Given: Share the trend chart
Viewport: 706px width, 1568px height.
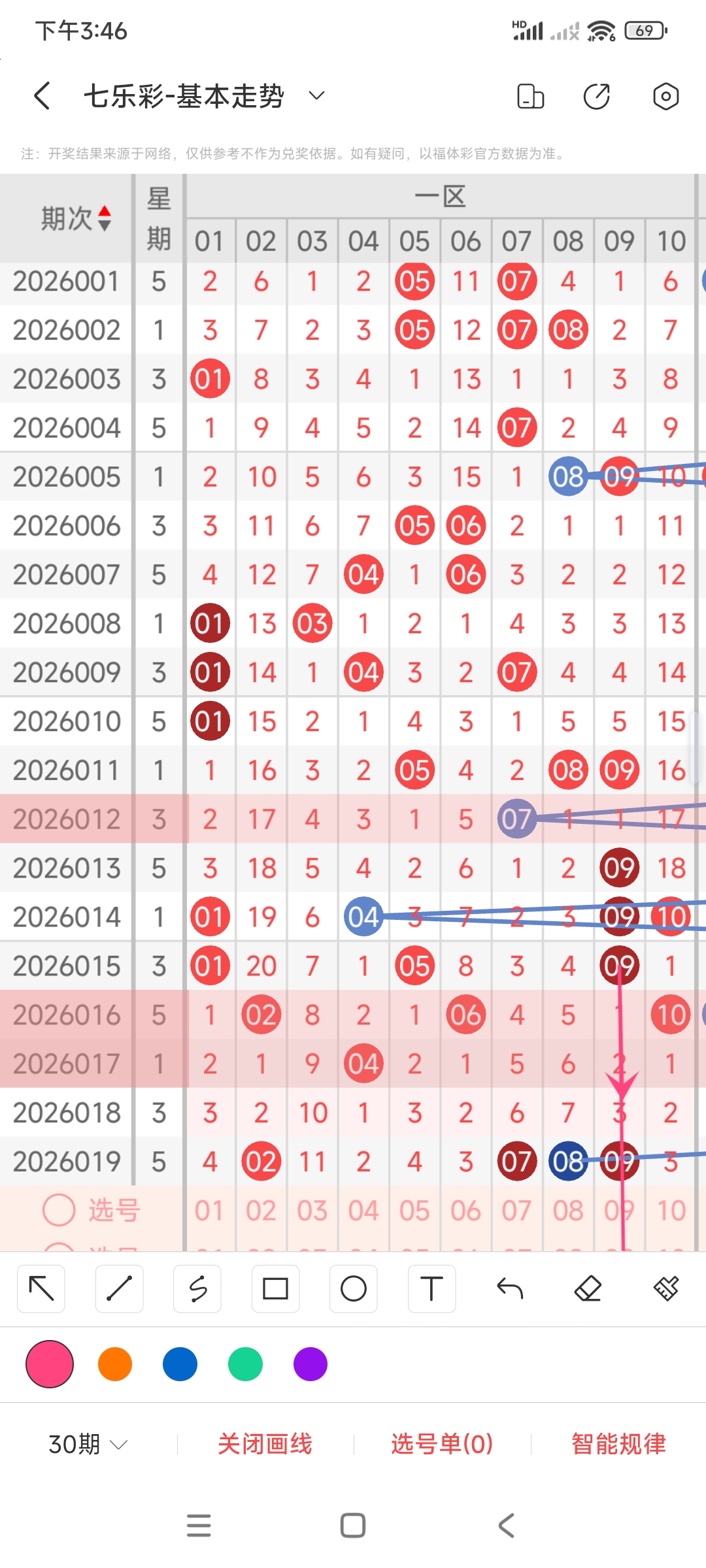Looking at the screenshot, I should tap(596, 96).
